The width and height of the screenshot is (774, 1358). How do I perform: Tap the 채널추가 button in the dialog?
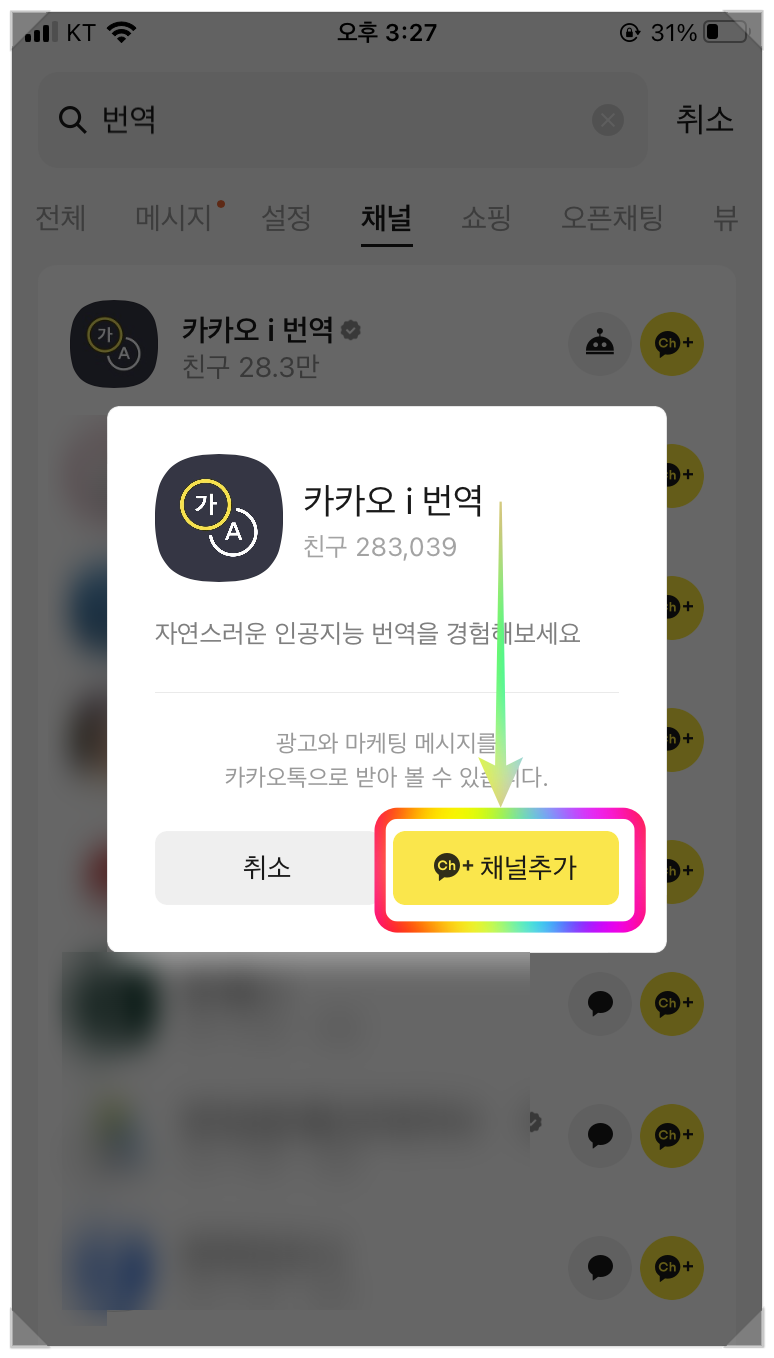click(x=506, y=867)
